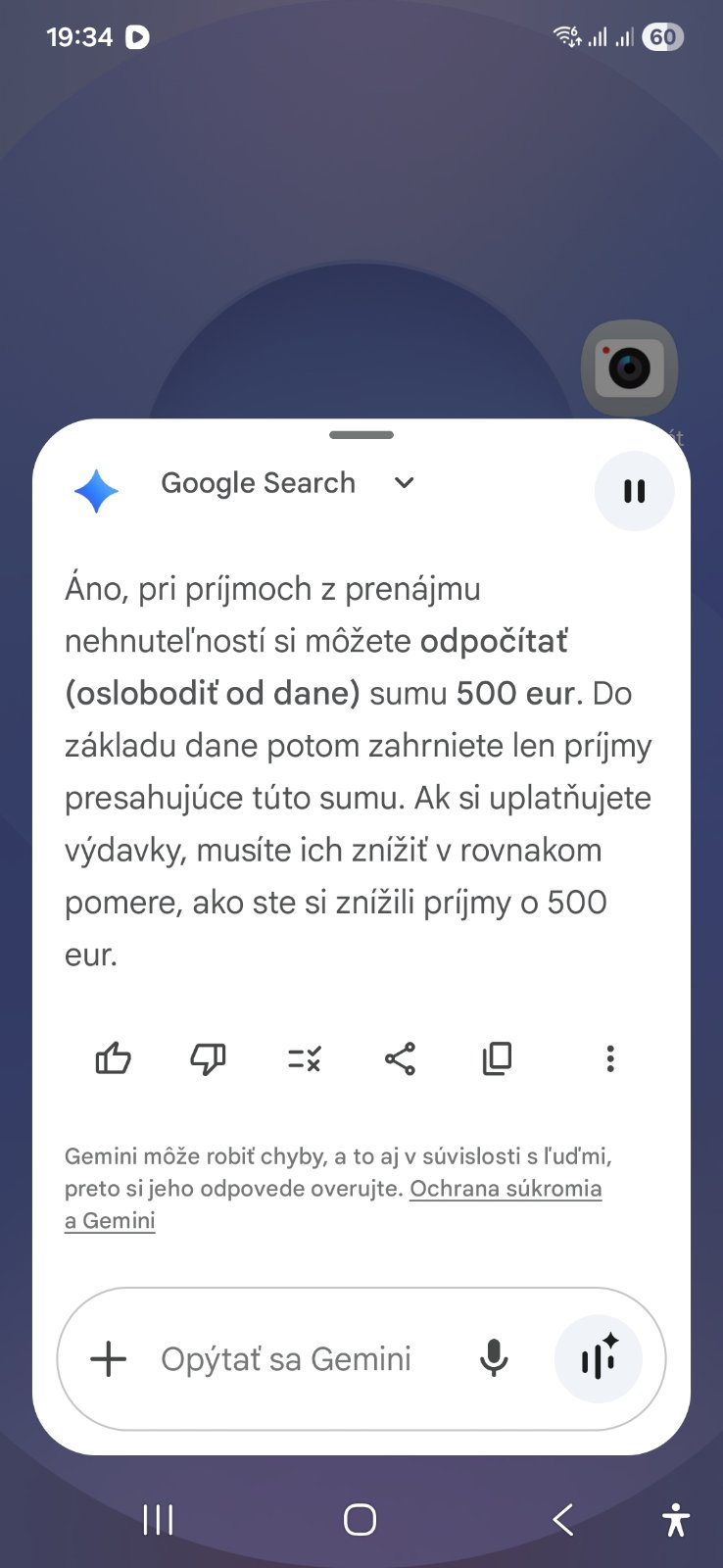
Task: Expand the Google Search dropdown
Action: click(x=404, y=483)
